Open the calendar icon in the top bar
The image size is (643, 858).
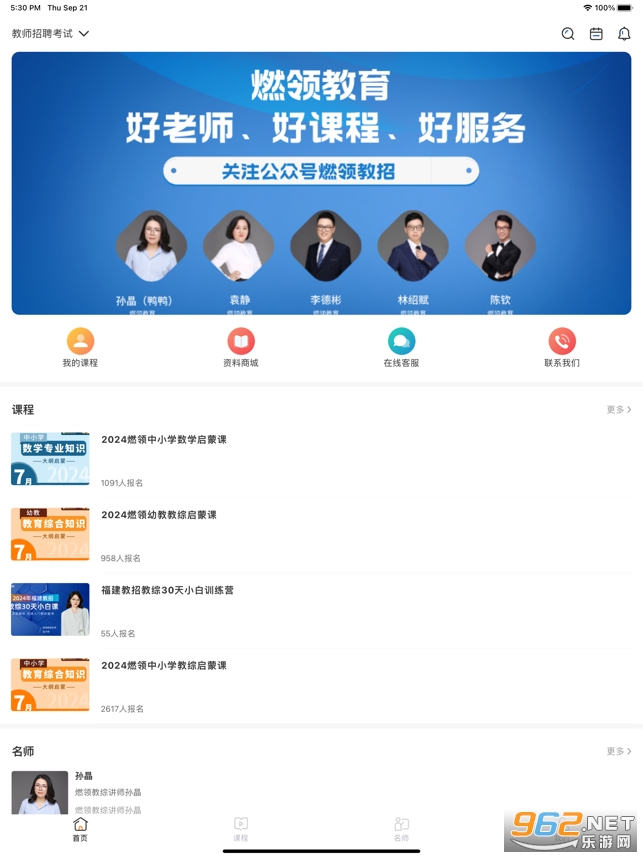pos(596,34)
